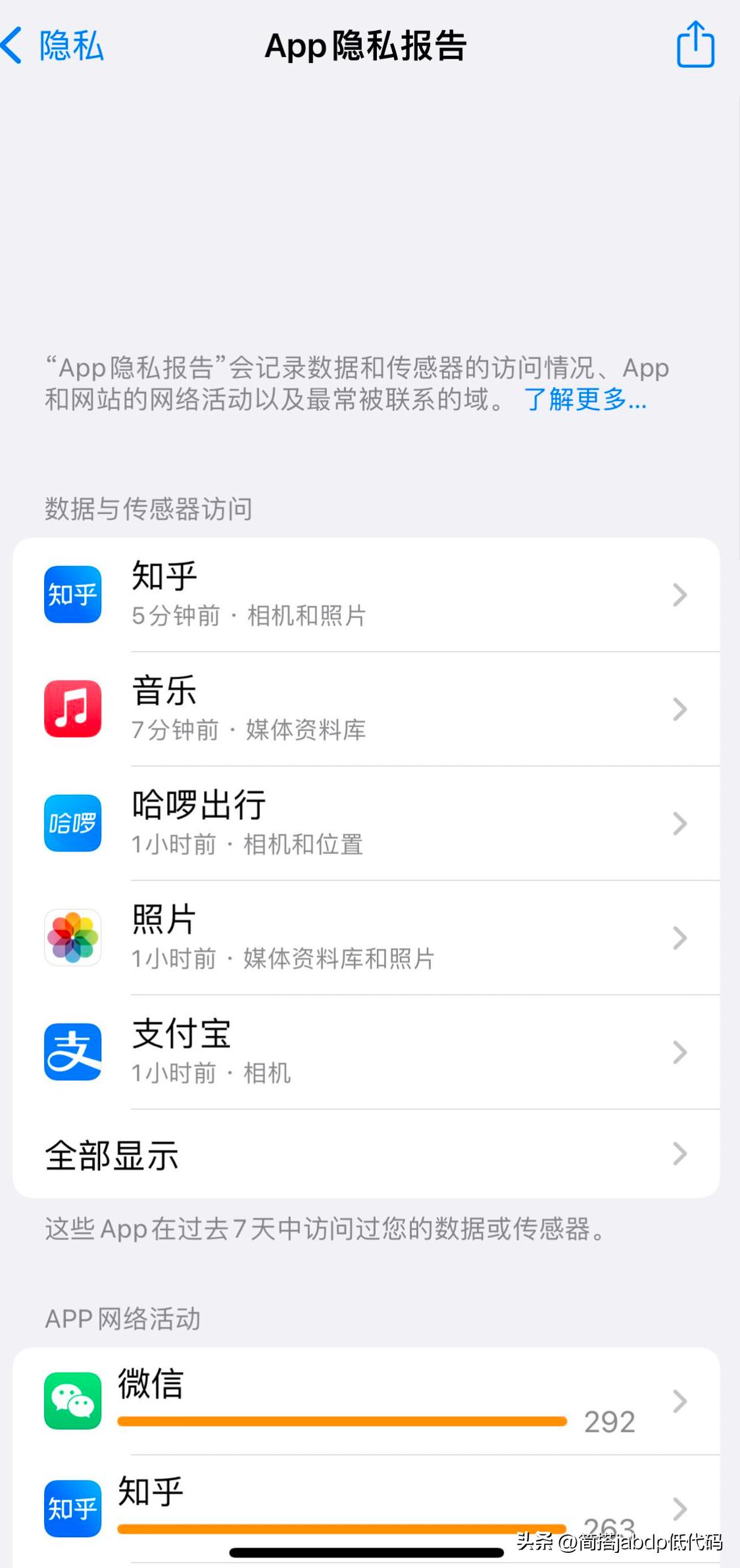Tap WeChat's orange network activity bar
740x1568 pixels.
pos(342,1421)
